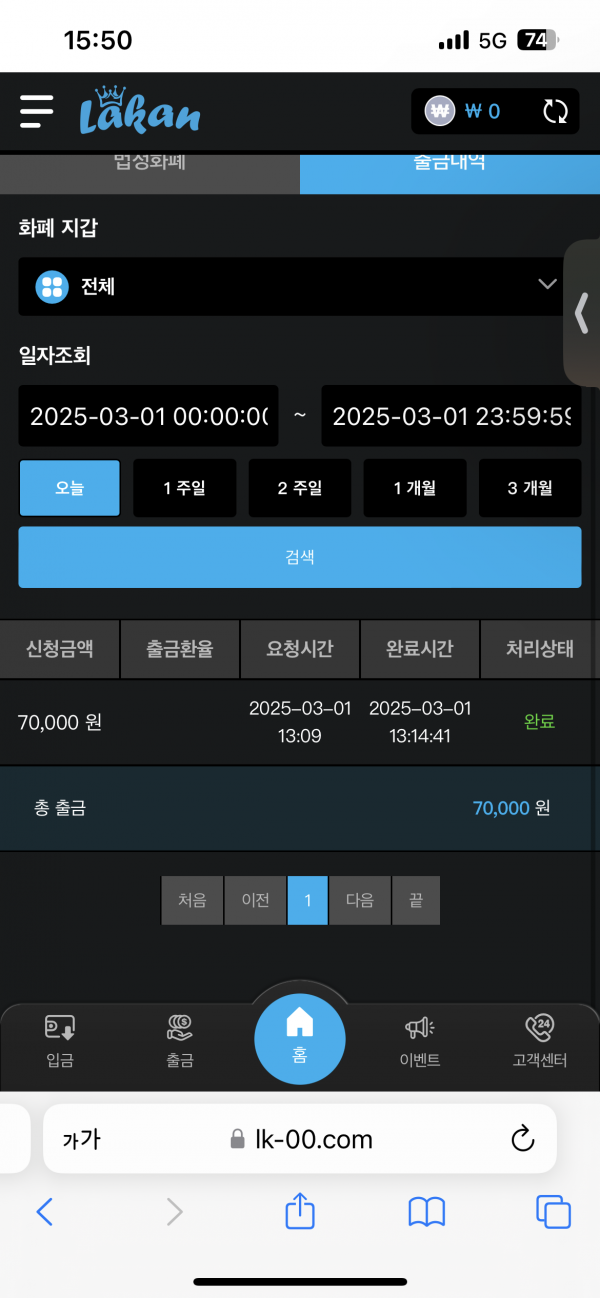Screen dimensions: 600x1298
Task: Edit the start date field
Action: [x=149, y=416]
